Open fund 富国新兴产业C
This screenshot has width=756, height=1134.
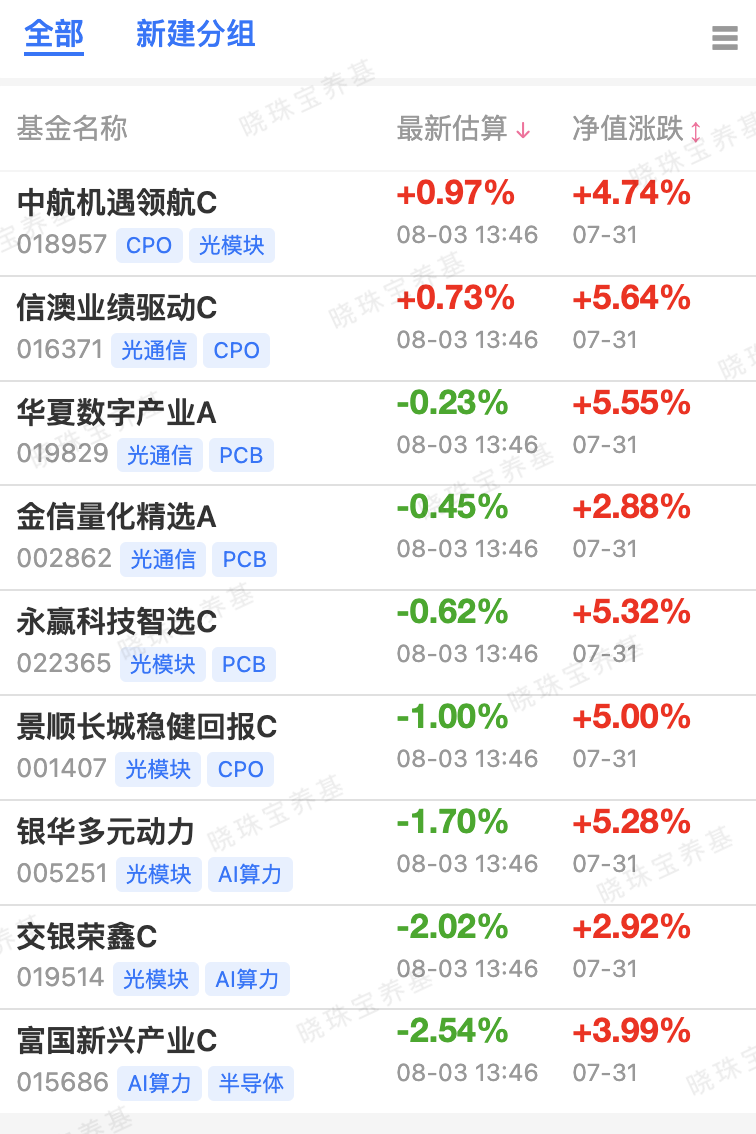pyautogui.click(x=378, y=1061)
